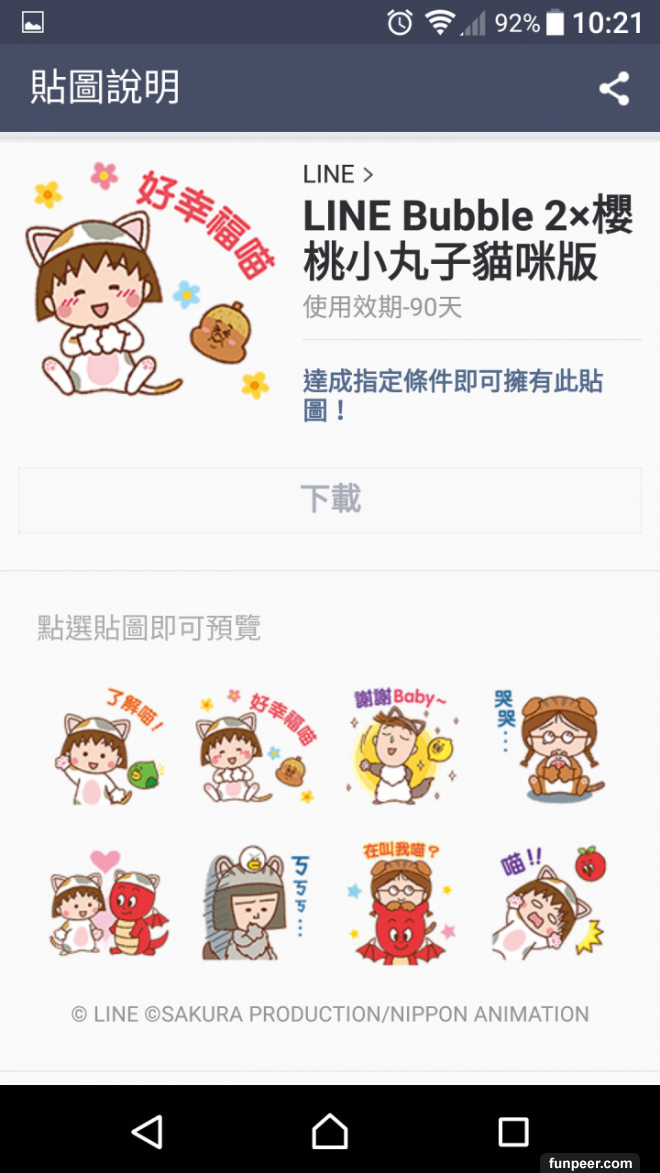Go back with system back button

point(147,1131)
